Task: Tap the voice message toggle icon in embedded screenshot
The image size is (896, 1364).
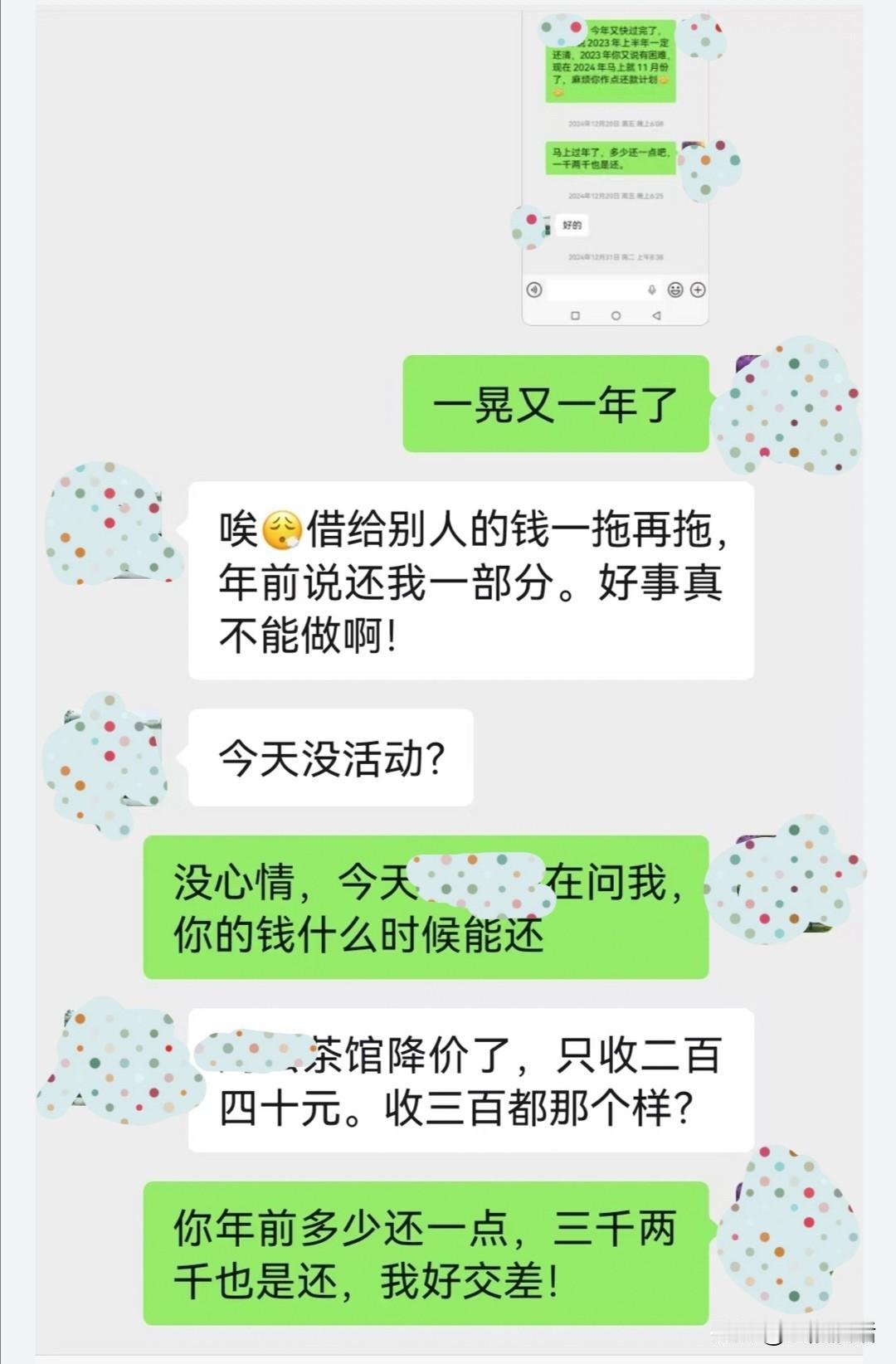Action: coord(534,290)
